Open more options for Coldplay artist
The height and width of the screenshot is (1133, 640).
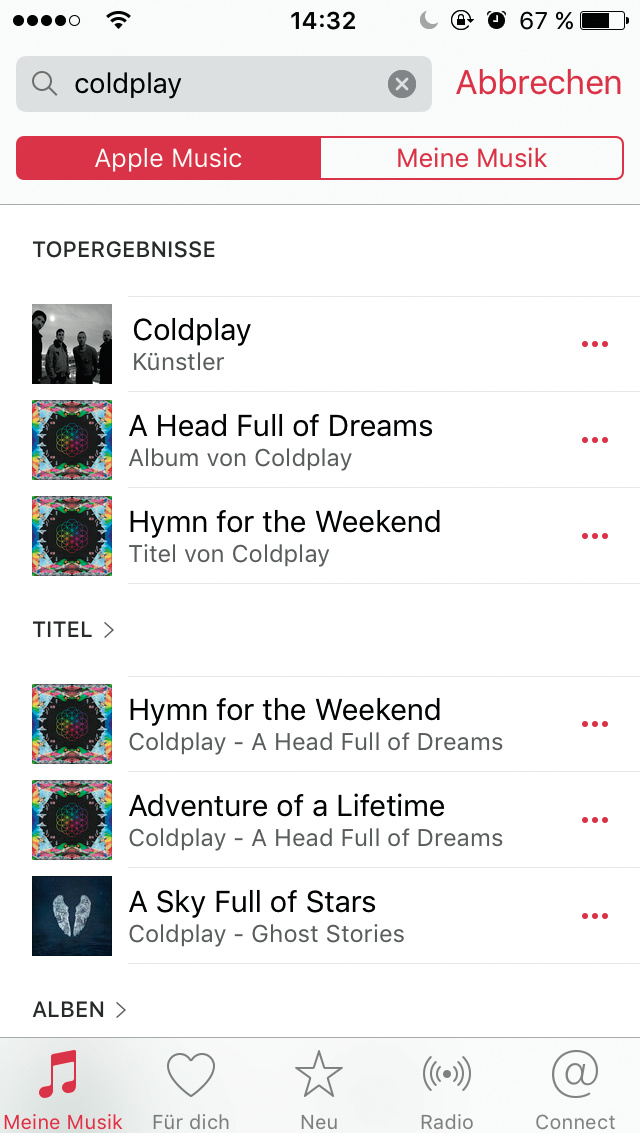tap(594, 344)
